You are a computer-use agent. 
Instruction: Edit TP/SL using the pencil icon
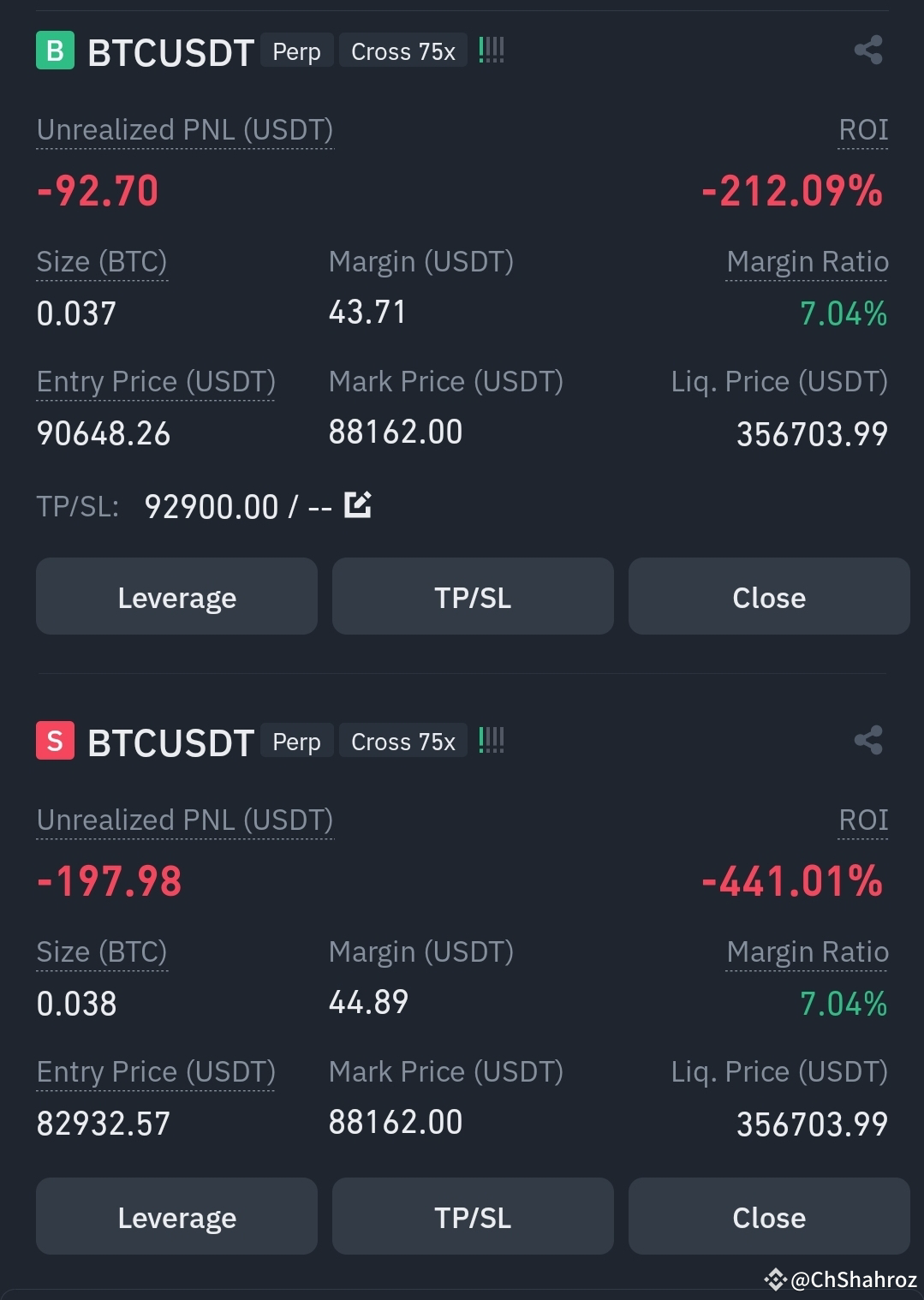click(x=359, y=504)
